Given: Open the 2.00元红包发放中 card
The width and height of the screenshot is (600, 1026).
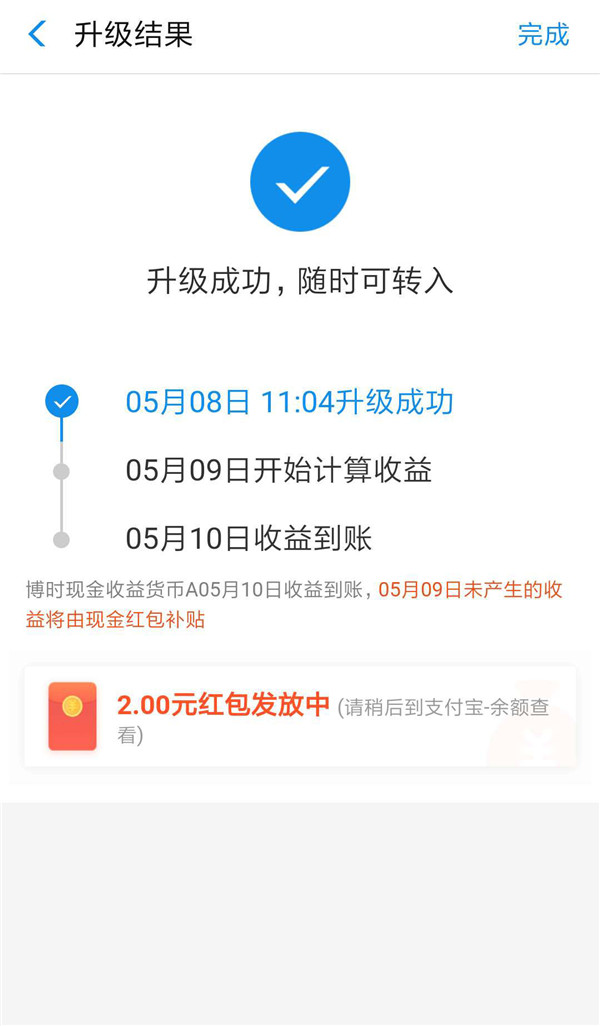Looking at the screenshot, I should pyautogui.click(x=300, y=716).
